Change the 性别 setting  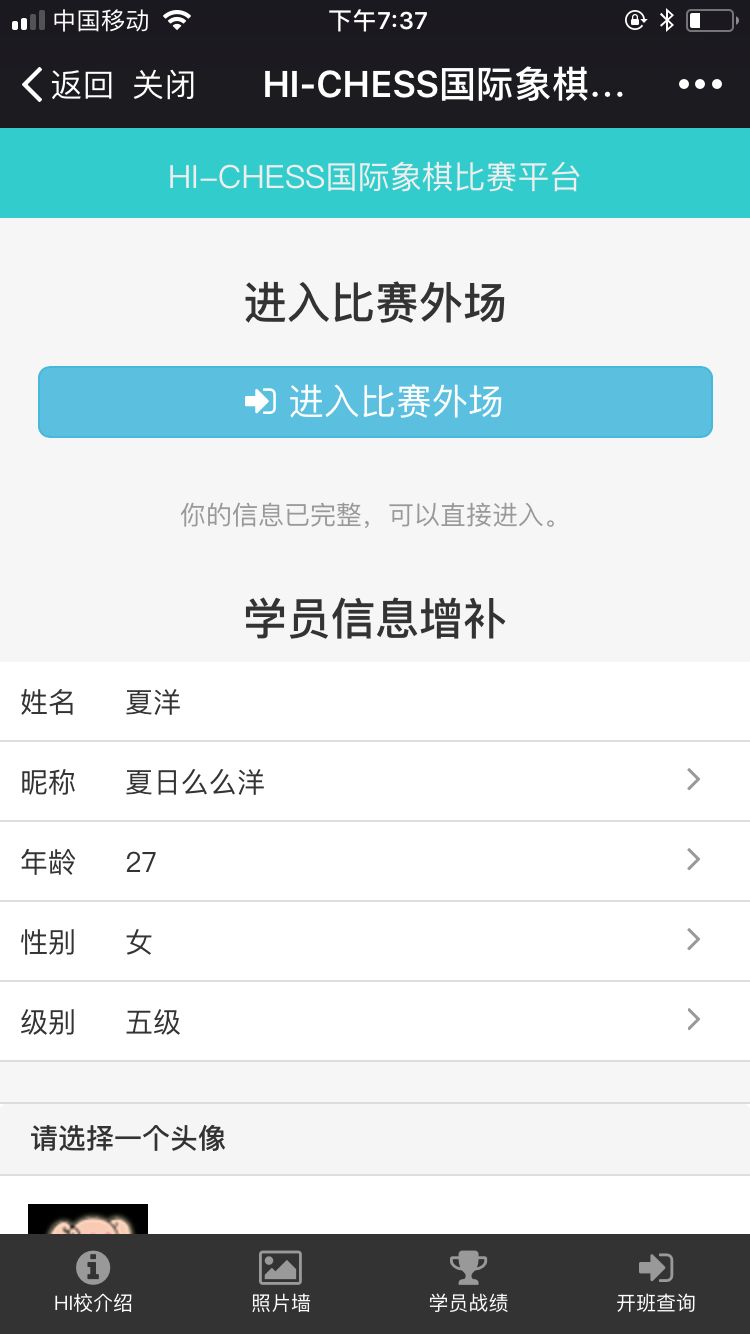[x=375, y=942]
